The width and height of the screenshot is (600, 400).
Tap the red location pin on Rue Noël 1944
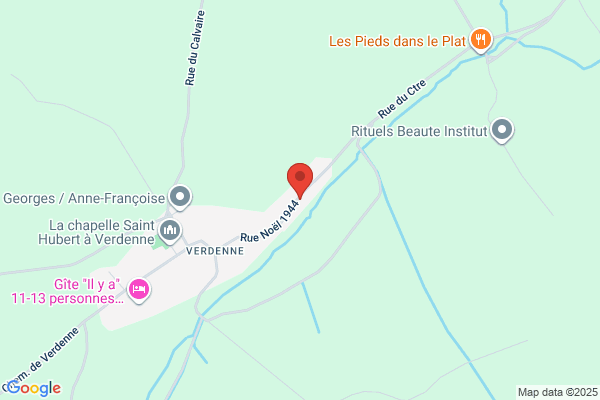click(300, 180)
